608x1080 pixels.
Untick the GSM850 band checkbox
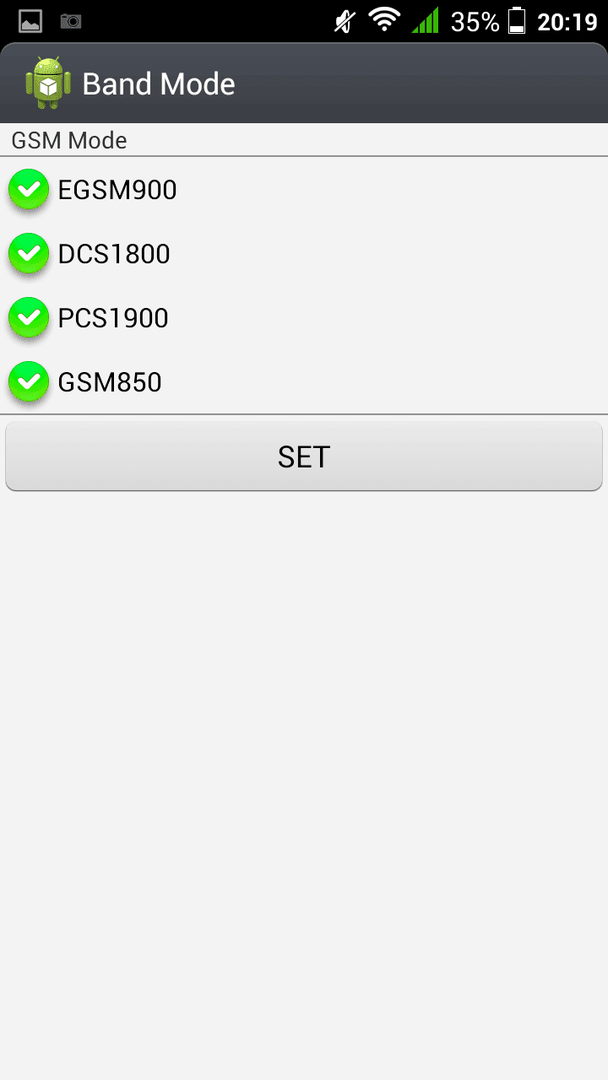point(29,381)
